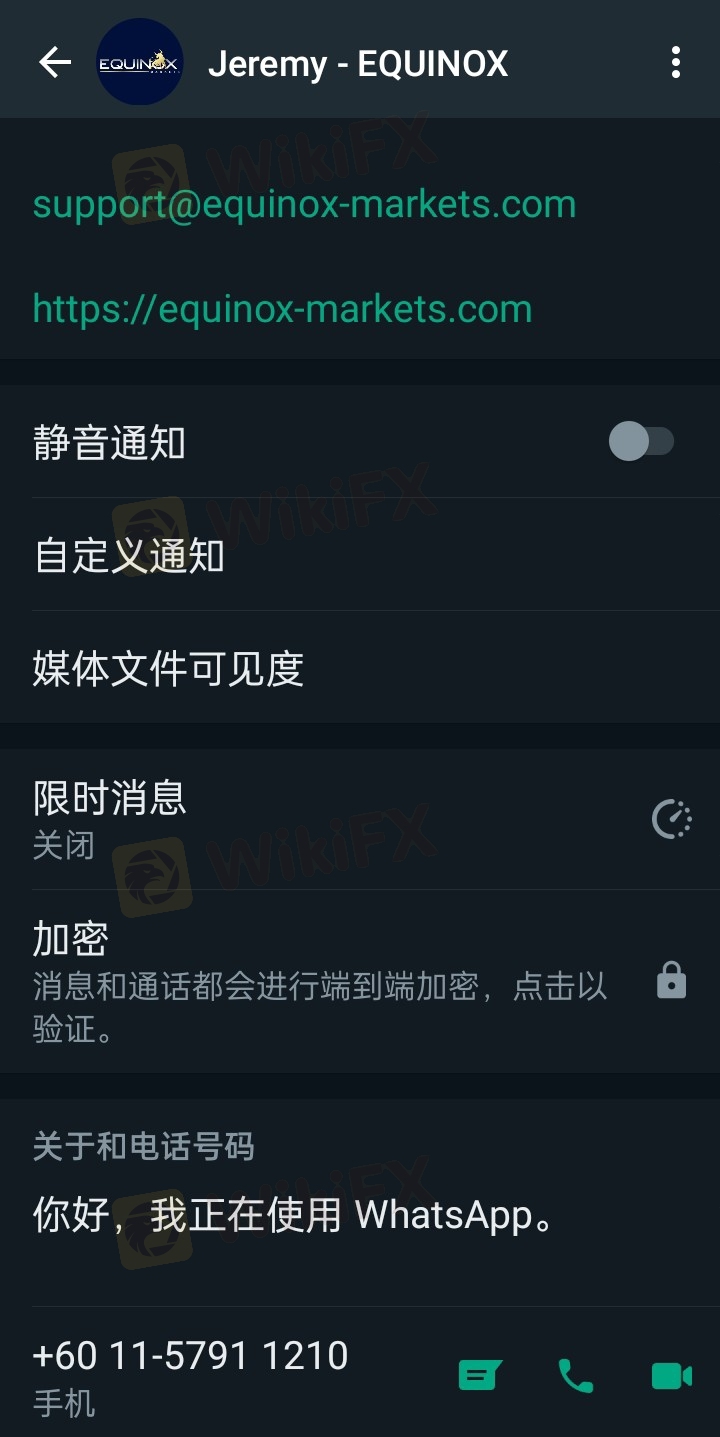Image resolution: width=720 pixels, height=1437 pixels.
Task: Open the https://equinox-markets.com website link
Action: point(282,309)
